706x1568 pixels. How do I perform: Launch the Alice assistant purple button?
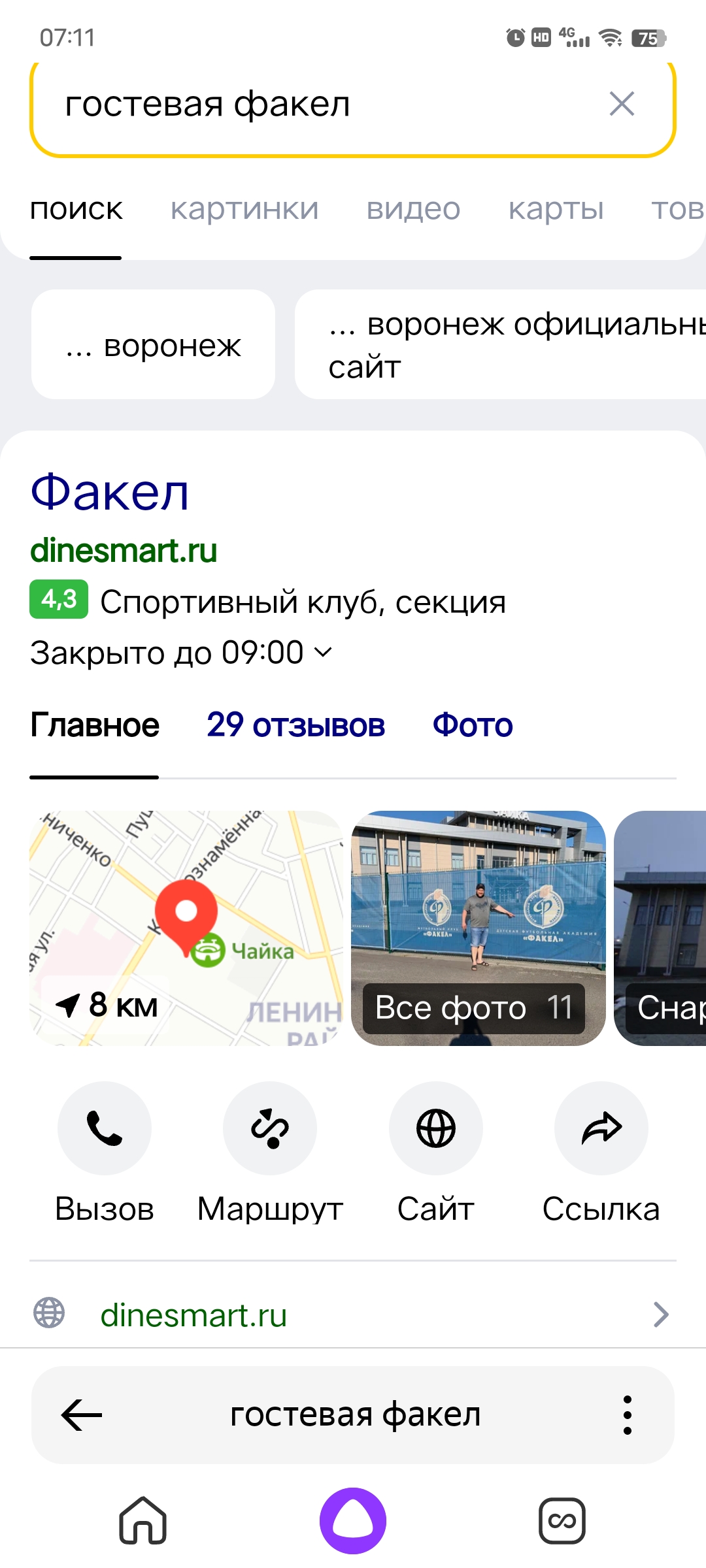pos(353,1521)
